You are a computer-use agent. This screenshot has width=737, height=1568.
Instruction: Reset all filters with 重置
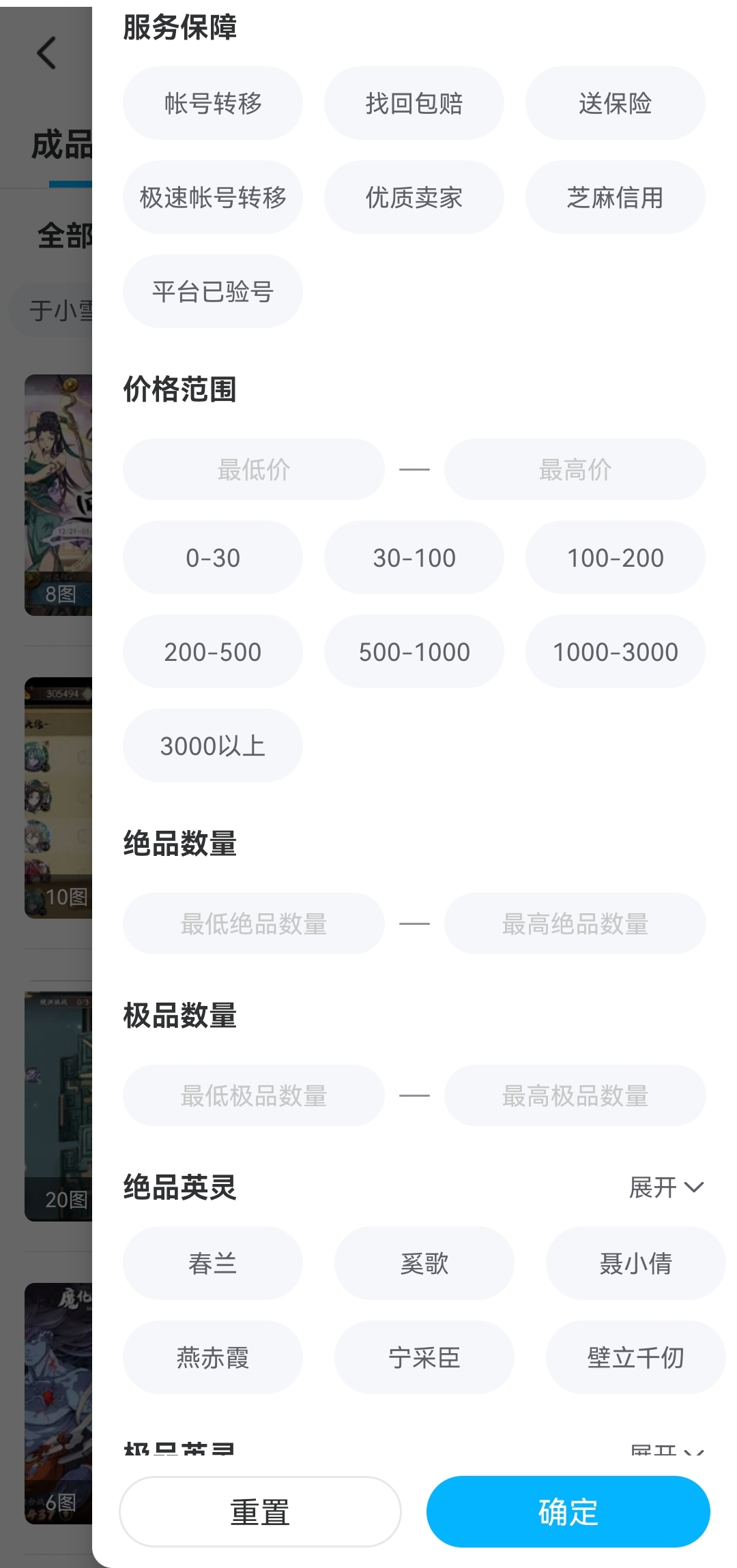click(x=260, y=1511)
